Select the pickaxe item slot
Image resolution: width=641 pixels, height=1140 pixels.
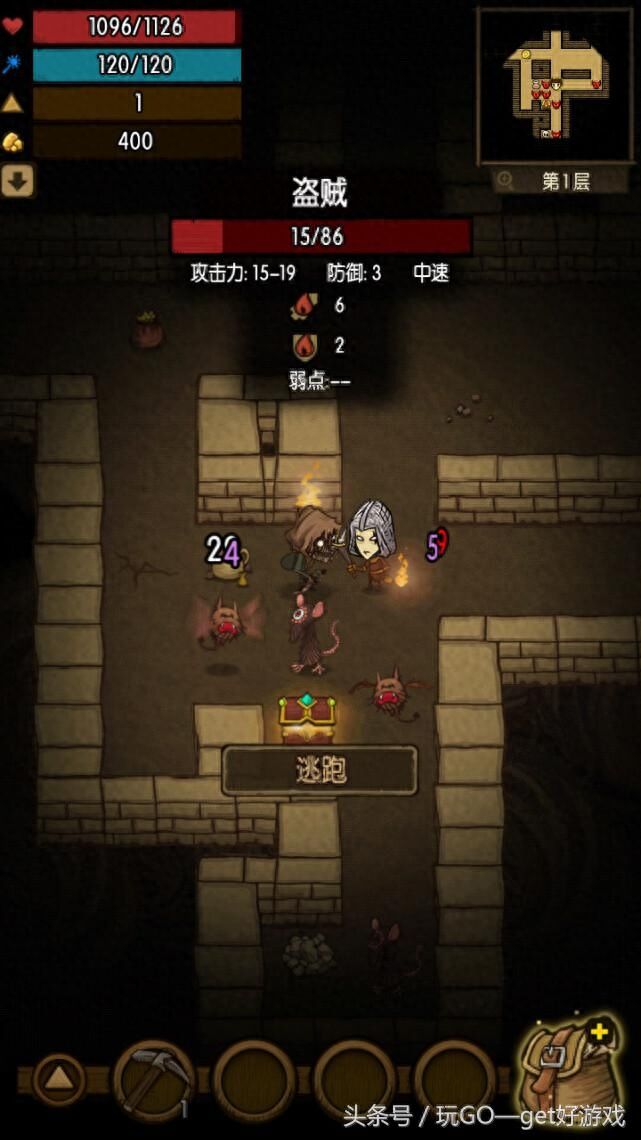(152, 1078)
